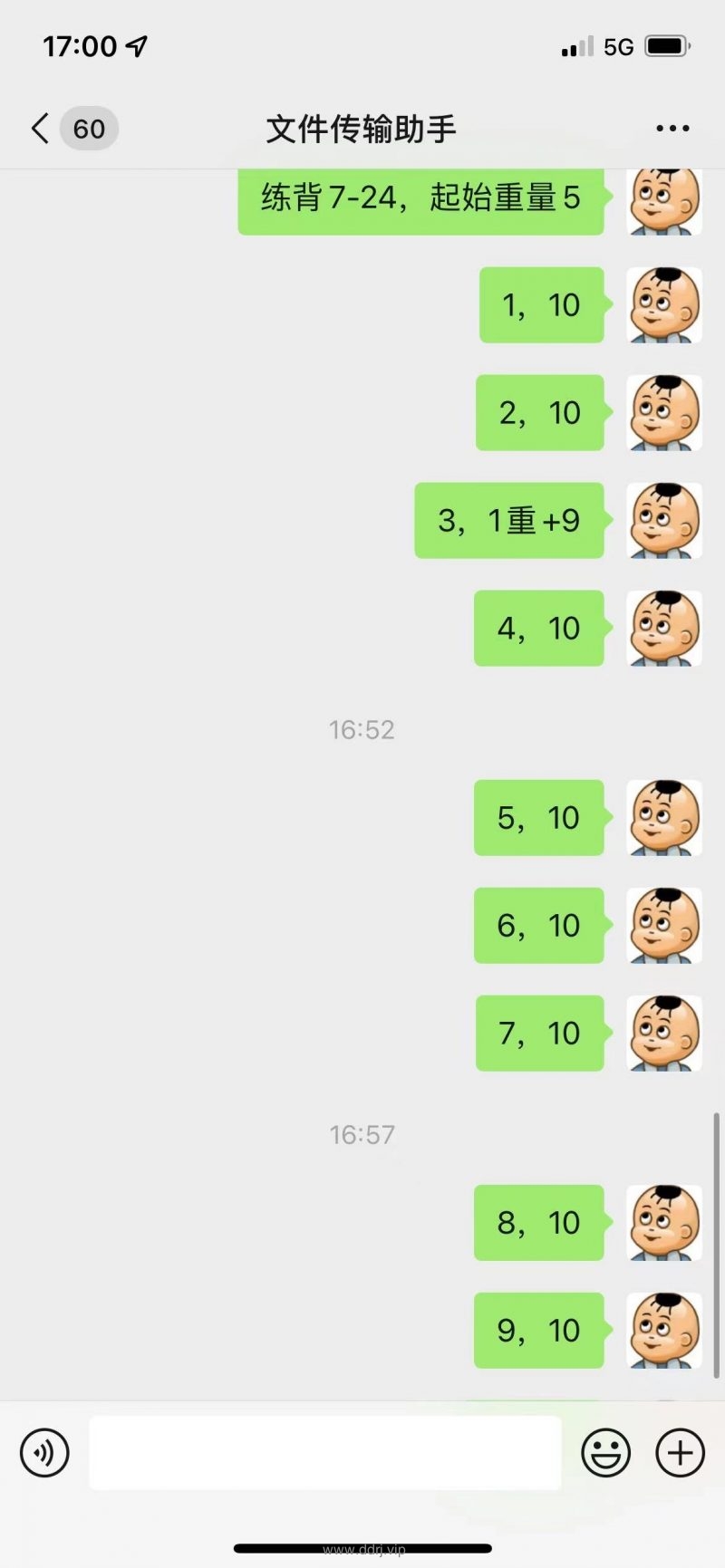Tap the avatar beside "9，10" message

coord(664,1330)
